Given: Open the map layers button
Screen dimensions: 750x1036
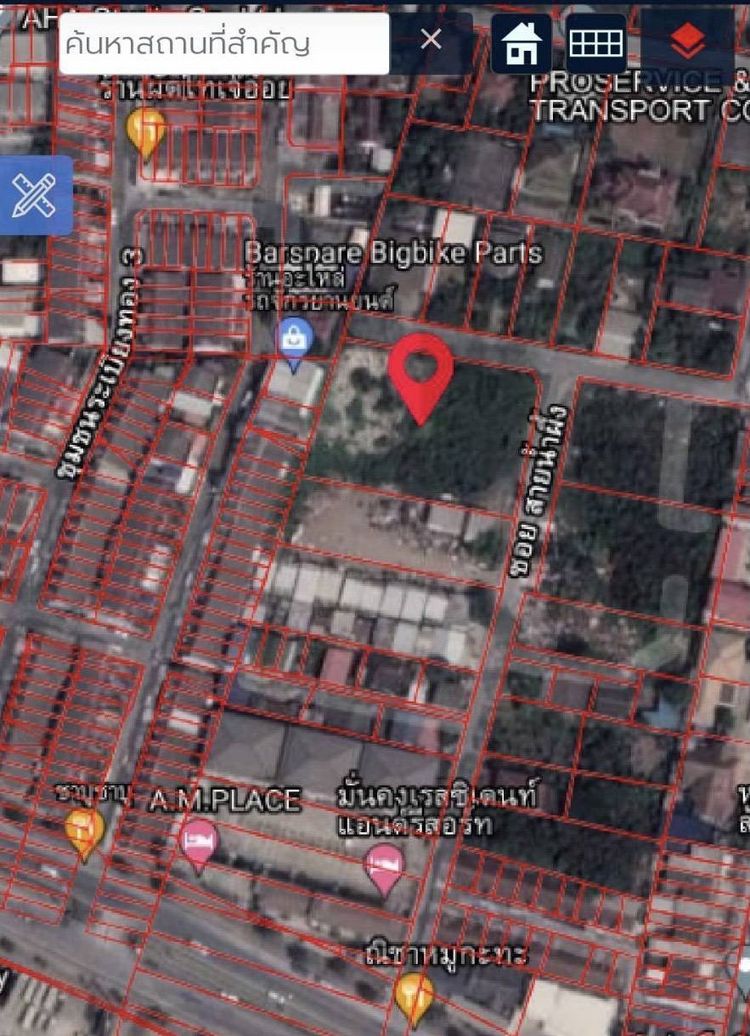Looking at the screenshot, I should [x=687, y=43].
